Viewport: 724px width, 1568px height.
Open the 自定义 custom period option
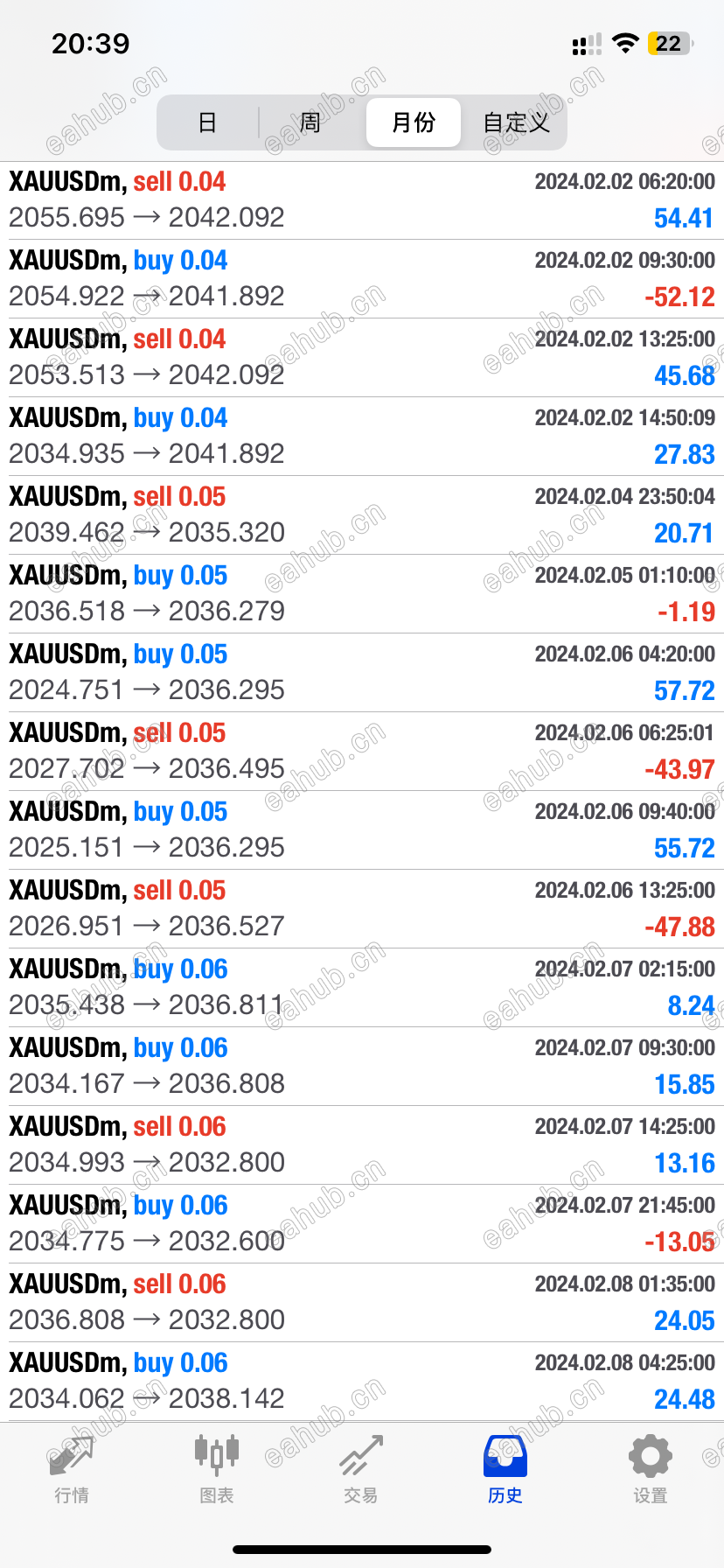[x=516, y=122]
